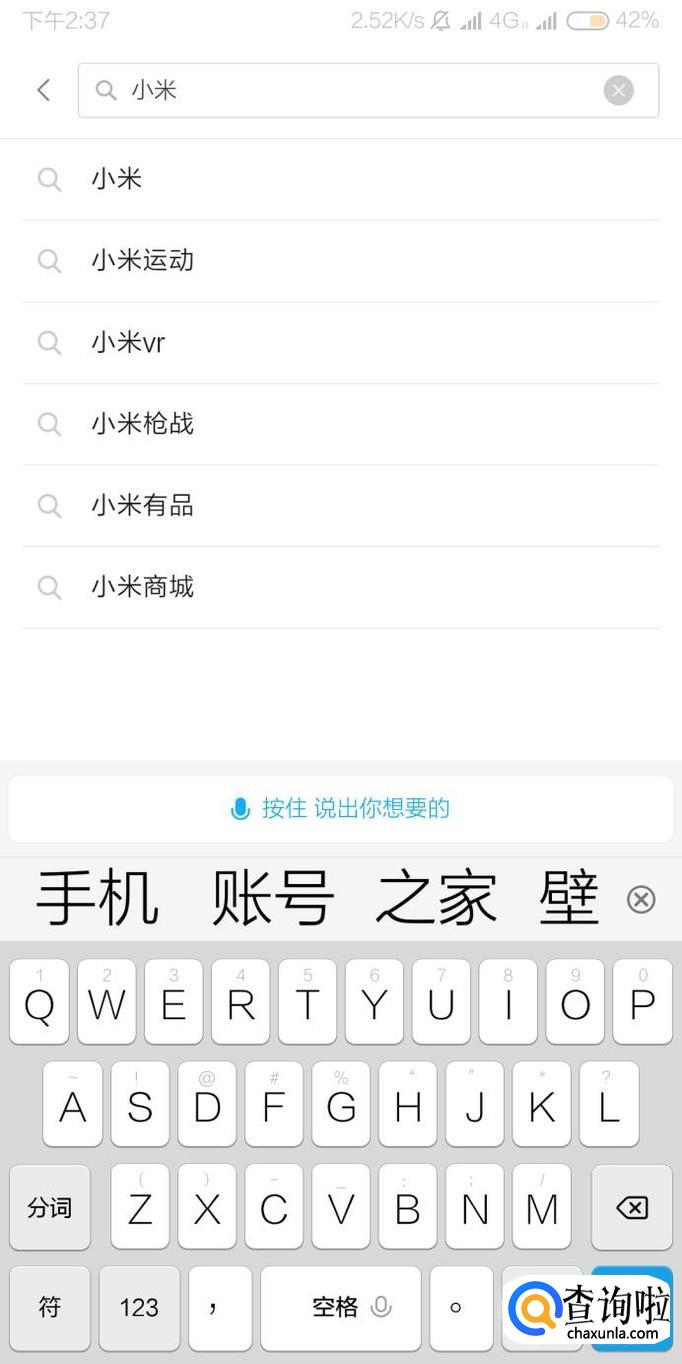This screenshot has width=682, height=1364.
Task: Clear the search text field
Action: tap(618, 91)
